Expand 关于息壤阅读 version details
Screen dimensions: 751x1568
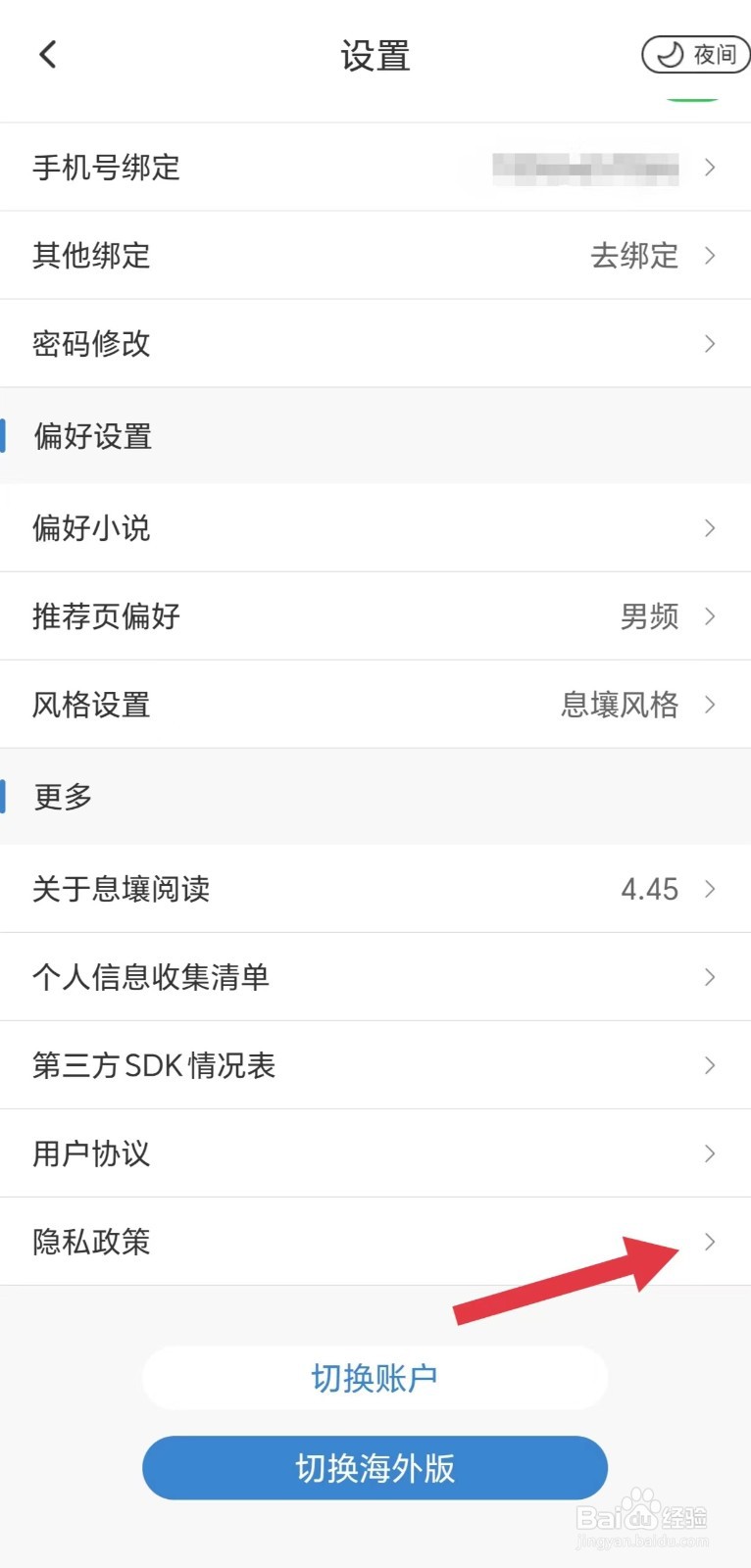click(375, 889)
